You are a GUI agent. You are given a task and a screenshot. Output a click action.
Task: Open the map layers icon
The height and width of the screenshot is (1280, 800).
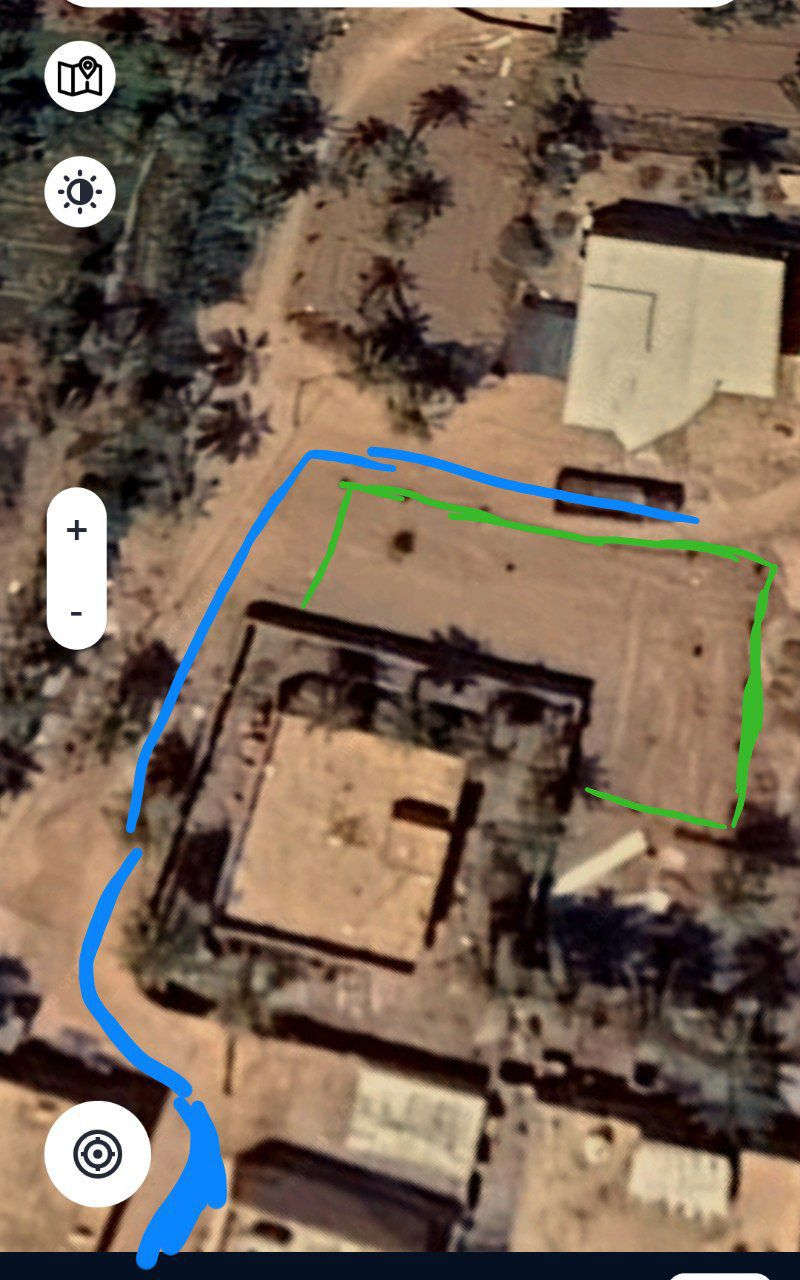pos(80,77)
